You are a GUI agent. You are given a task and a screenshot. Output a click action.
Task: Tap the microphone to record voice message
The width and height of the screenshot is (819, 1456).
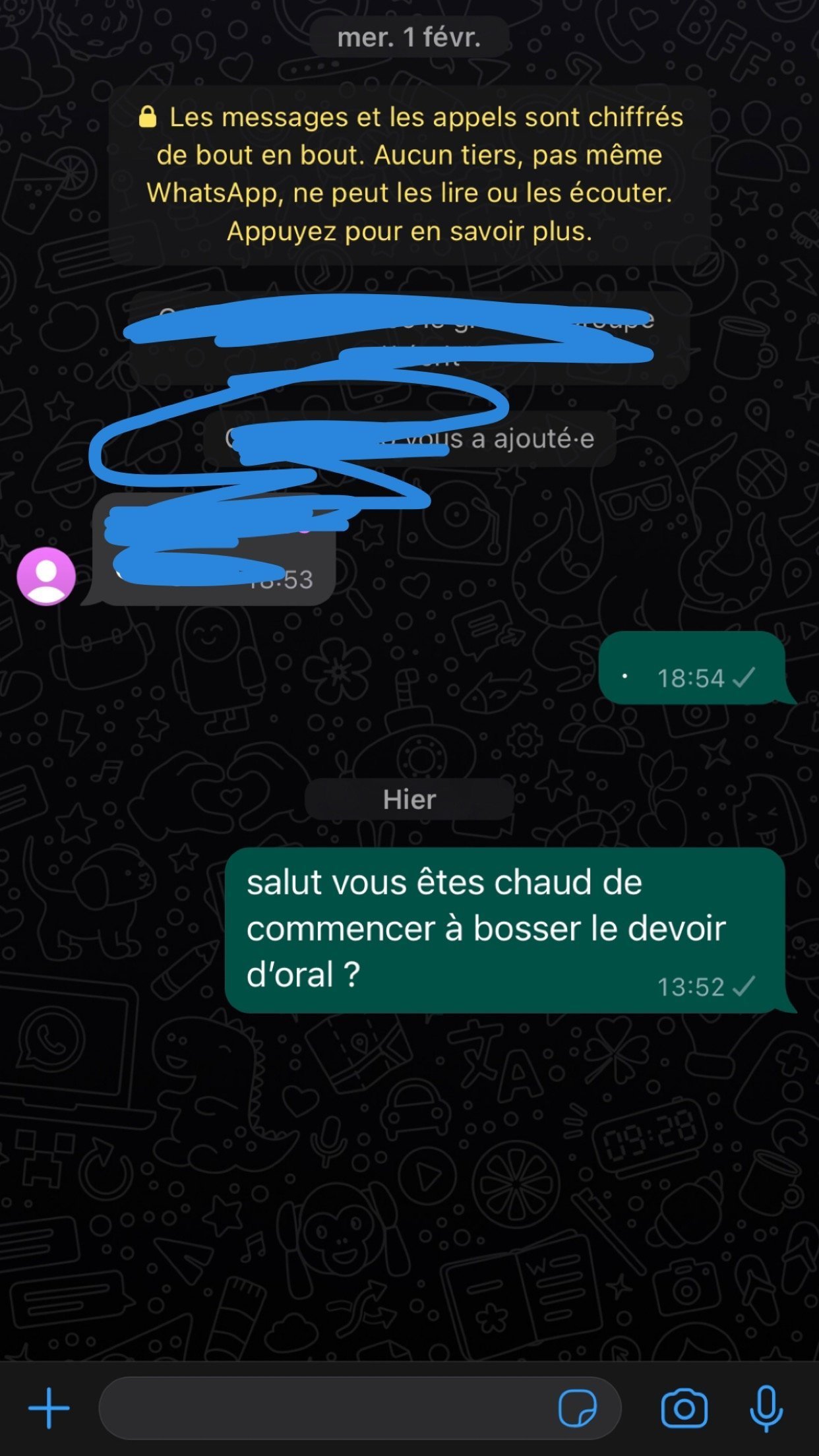point(766,1409)
